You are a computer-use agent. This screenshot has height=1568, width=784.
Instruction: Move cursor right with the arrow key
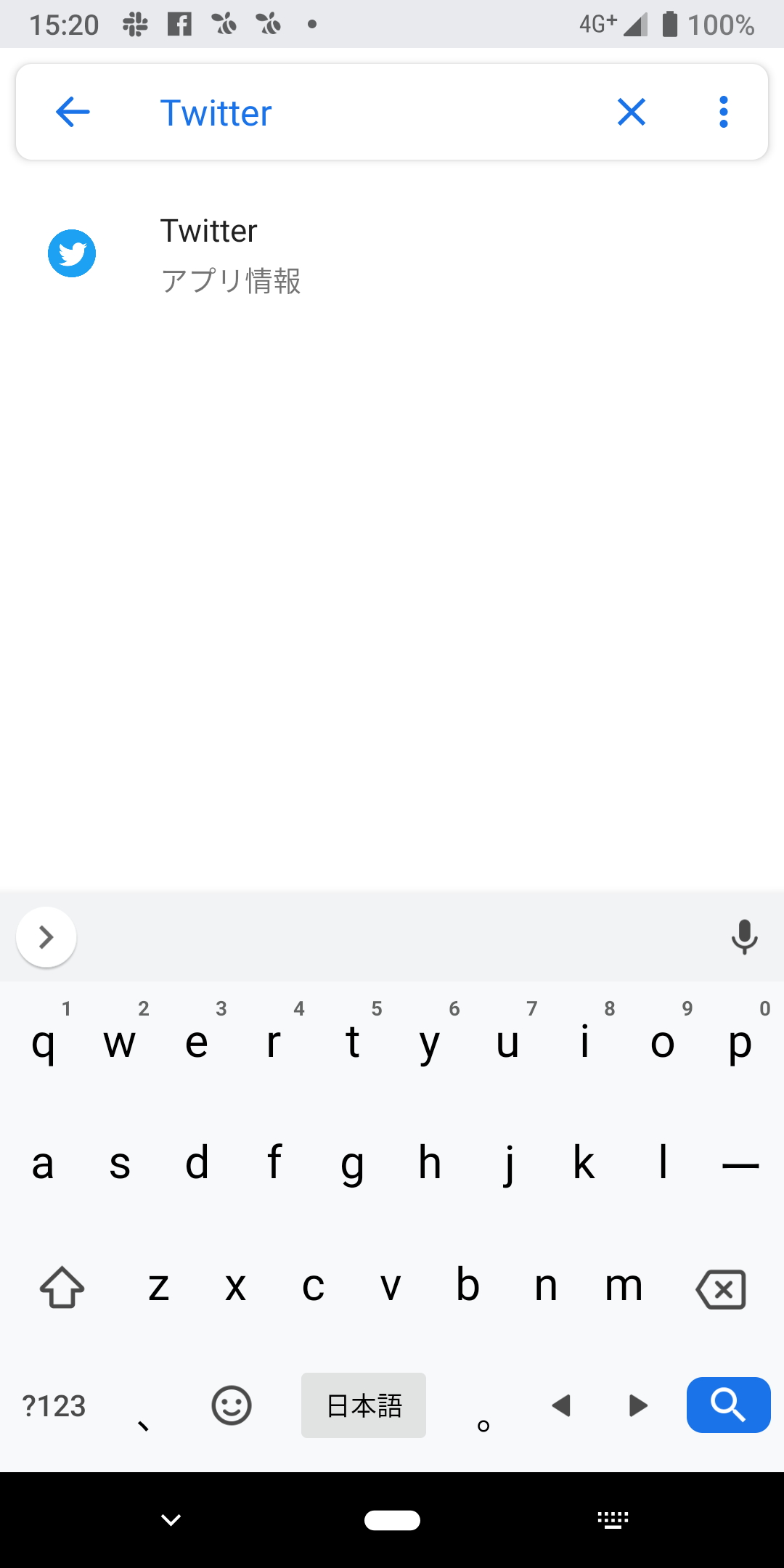[637, 1405]
